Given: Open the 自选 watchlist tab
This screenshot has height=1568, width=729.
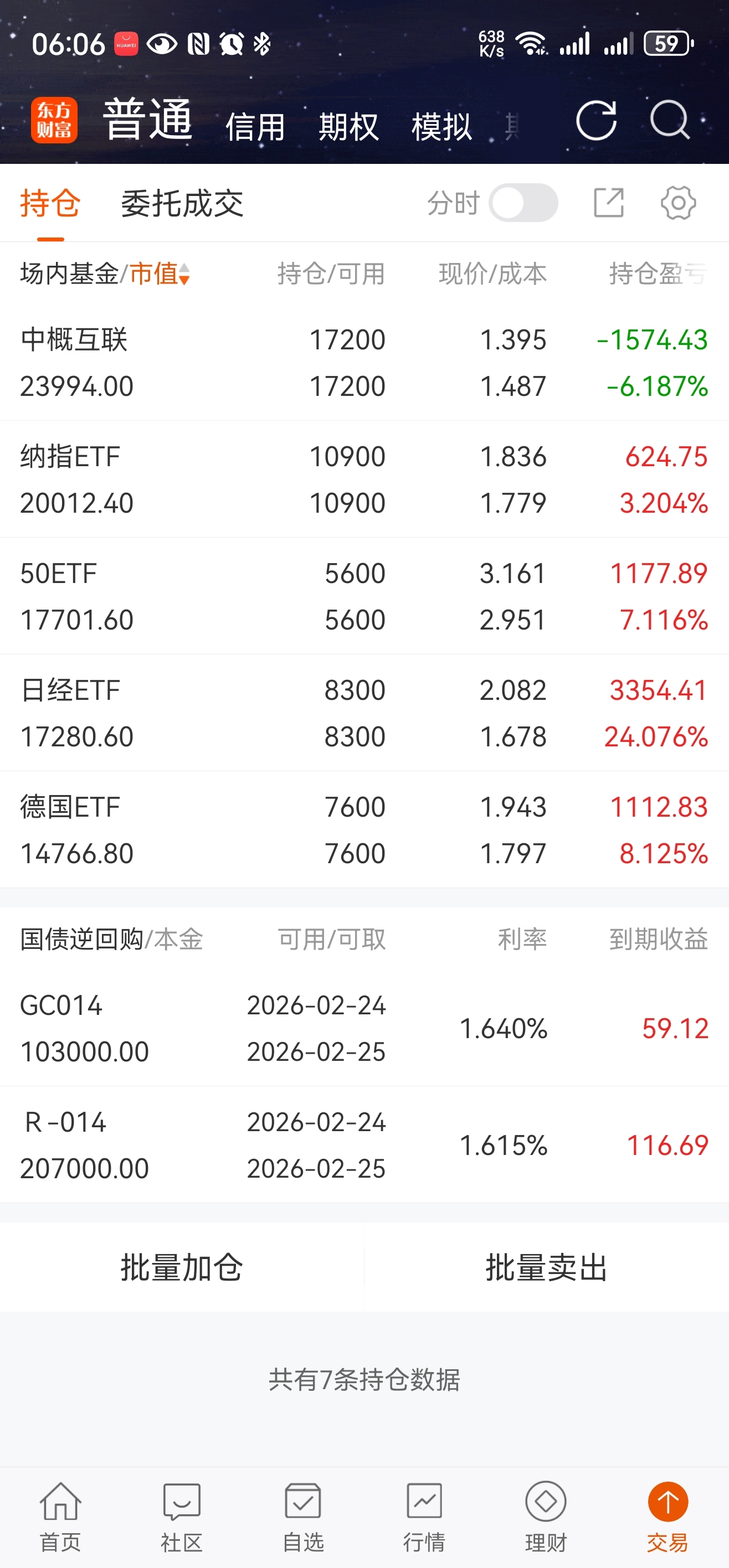Looking at the screenshot, I should (302, 1517).
